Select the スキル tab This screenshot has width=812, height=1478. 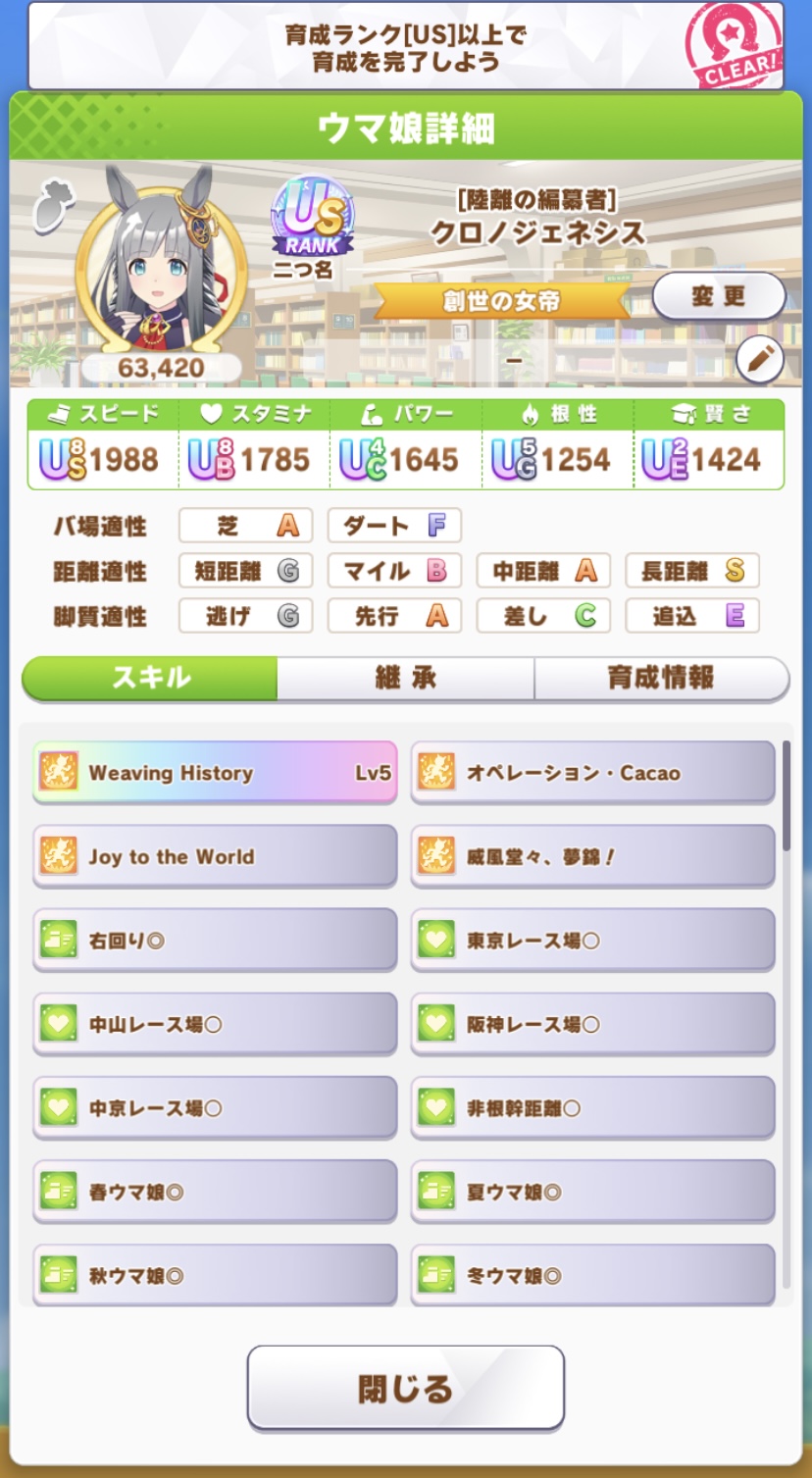point(150,678)
